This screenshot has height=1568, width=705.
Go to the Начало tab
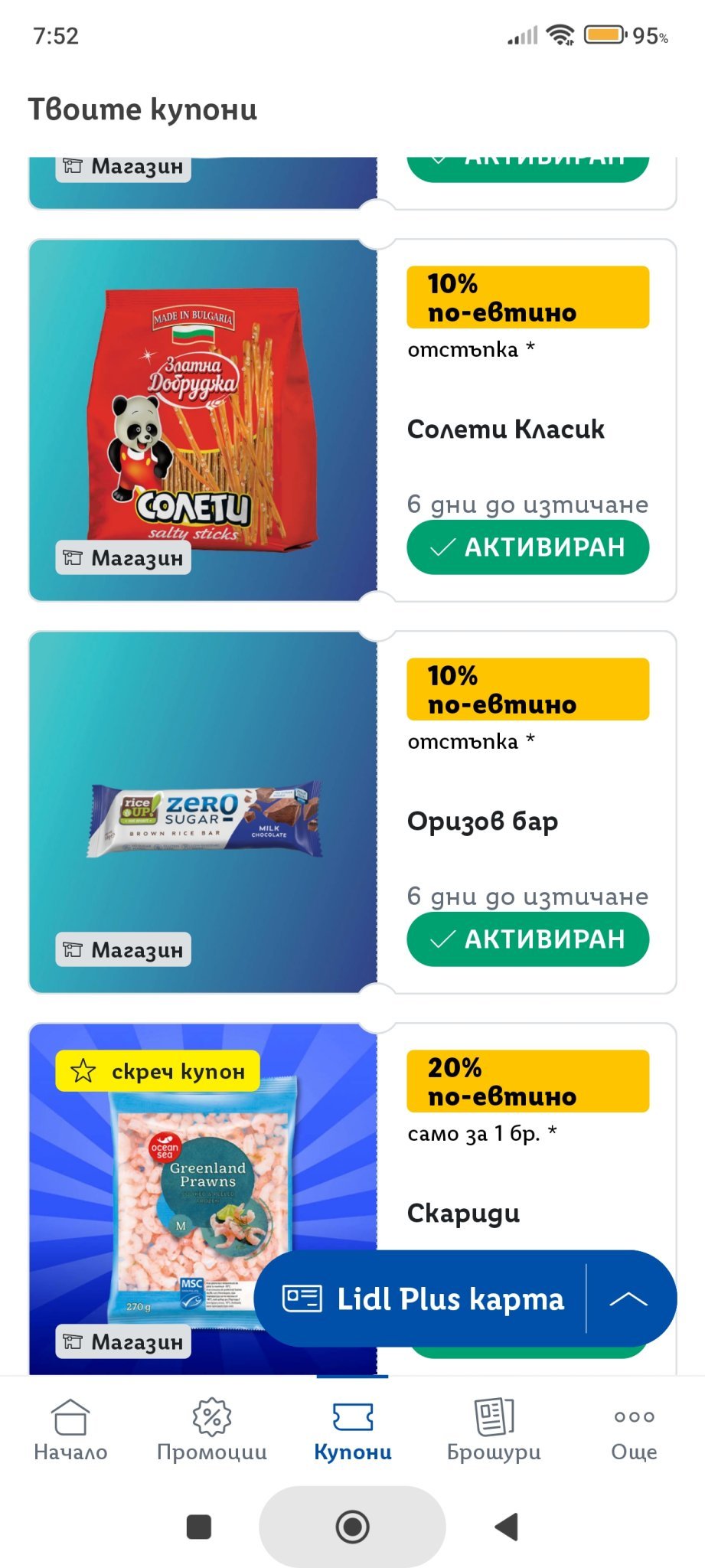point(70,1429)
